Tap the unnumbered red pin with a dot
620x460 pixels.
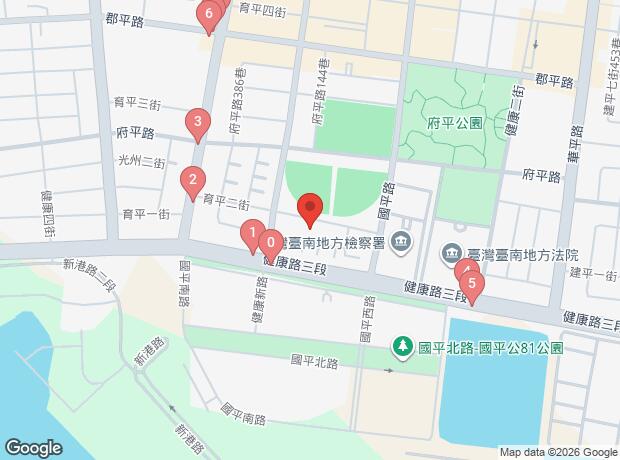tap(310, 210)
